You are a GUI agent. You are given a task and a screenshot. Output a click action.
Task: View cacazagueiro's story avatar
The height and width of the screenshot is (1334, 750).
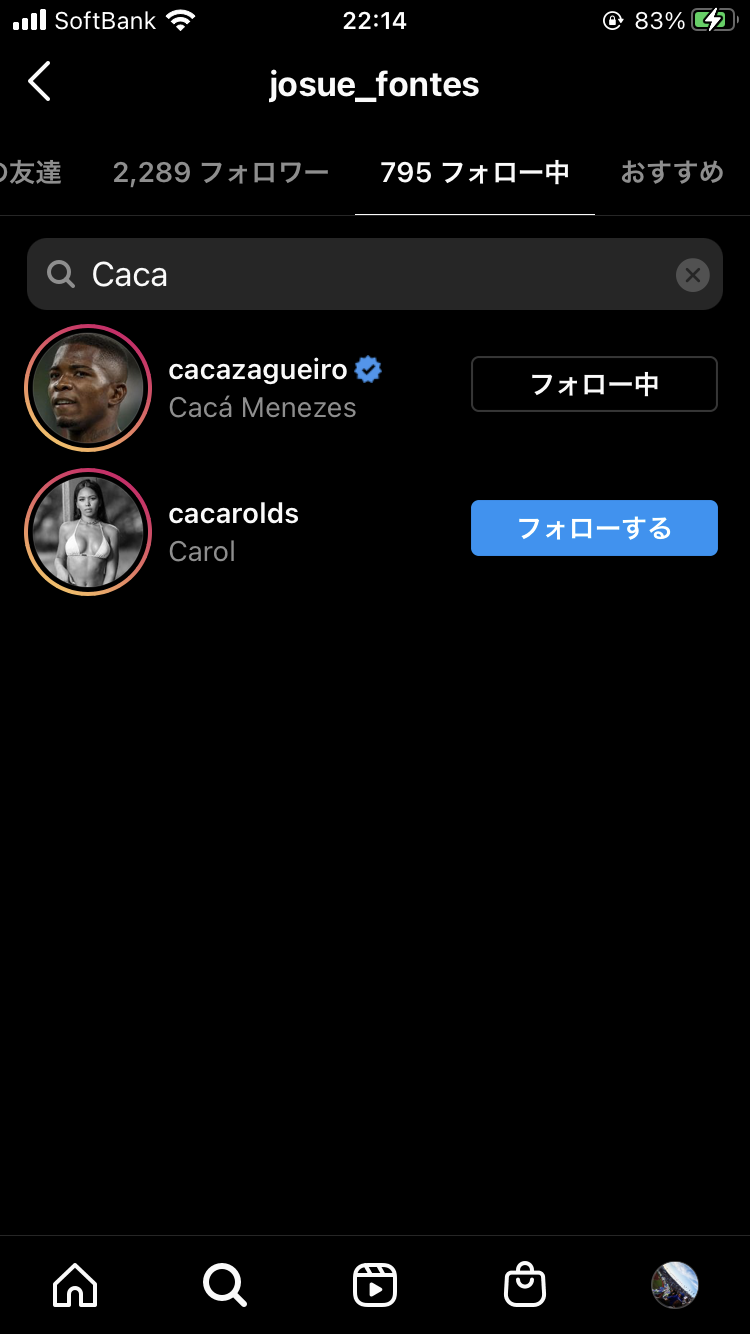88,388
